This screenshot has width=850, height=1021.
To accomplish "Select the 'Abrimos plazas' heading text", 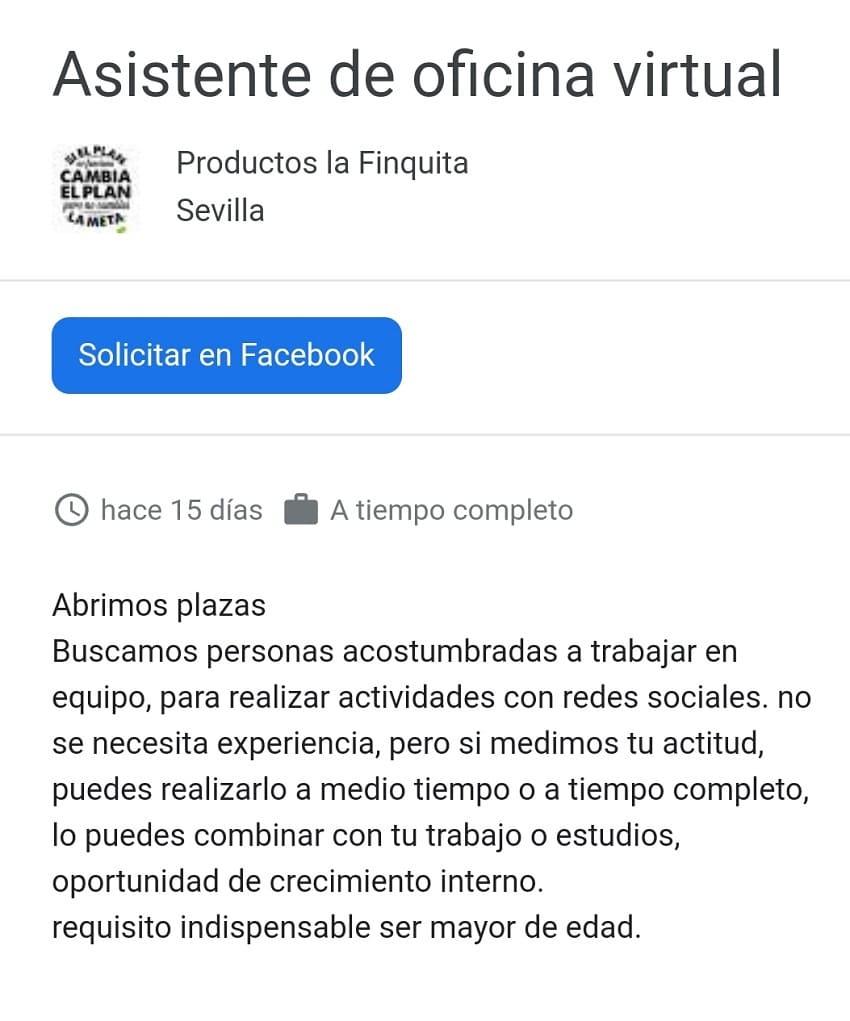I will [159, 605].
